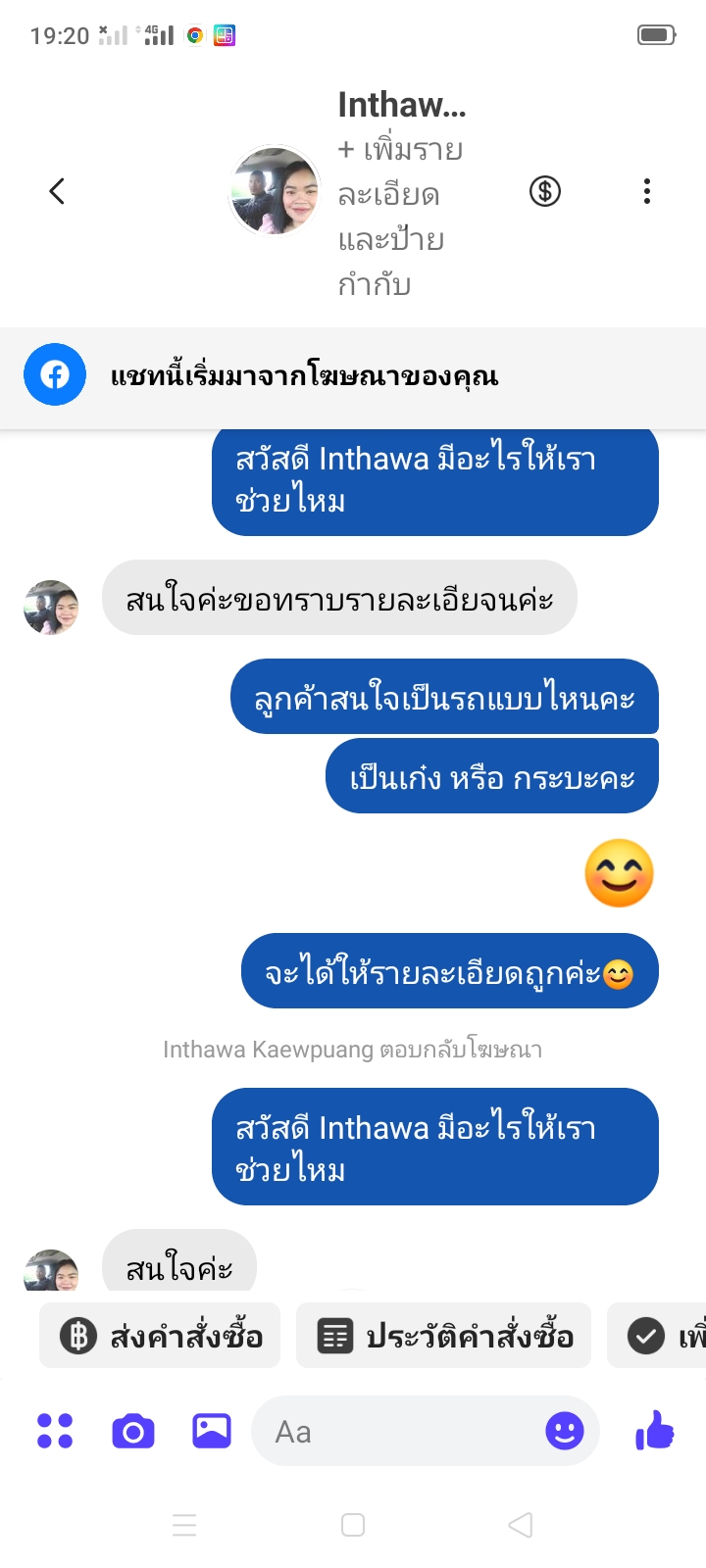Open Inthawa's profile picture in header
This screenshot has height=1568, width=706.
click(275, 191)
